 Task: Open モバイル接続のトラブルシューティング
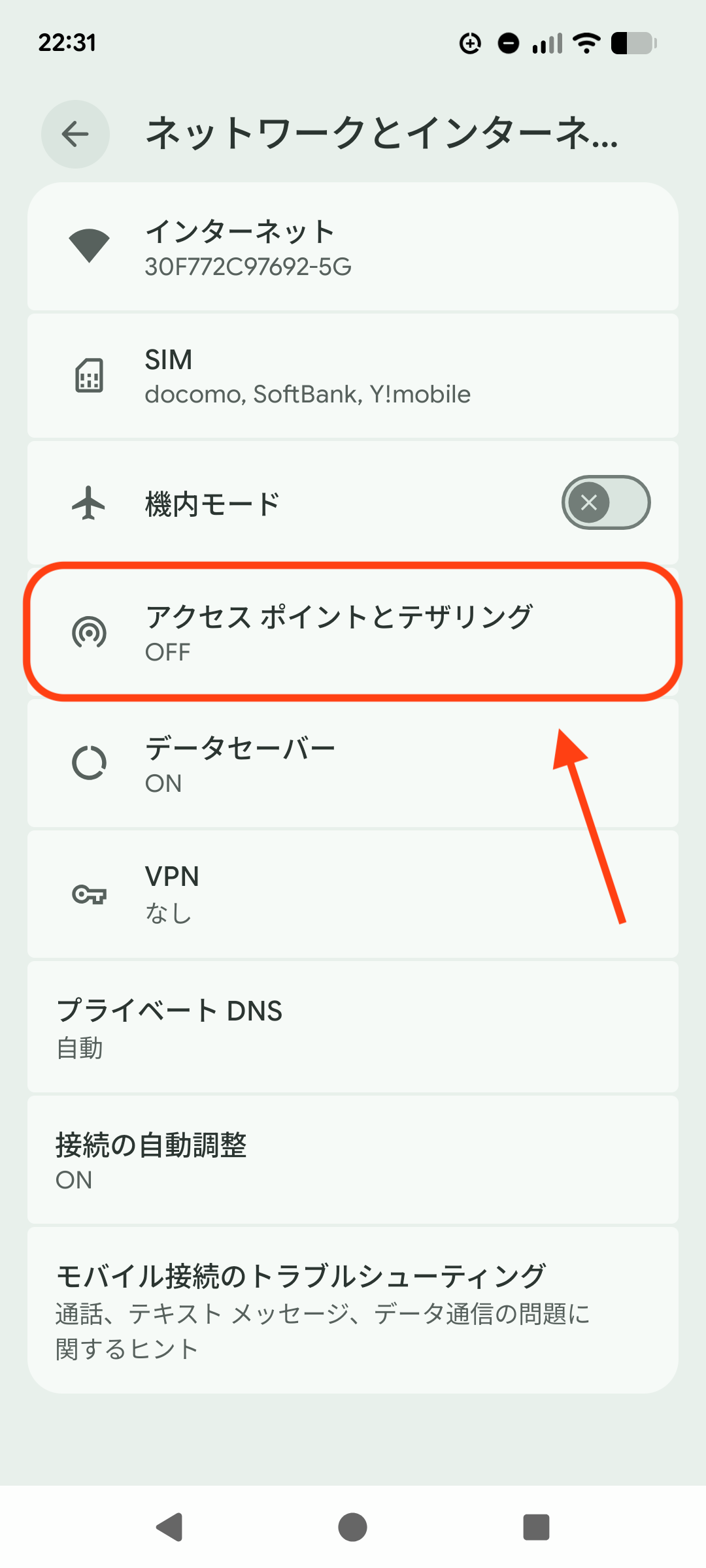[353, 1310]
